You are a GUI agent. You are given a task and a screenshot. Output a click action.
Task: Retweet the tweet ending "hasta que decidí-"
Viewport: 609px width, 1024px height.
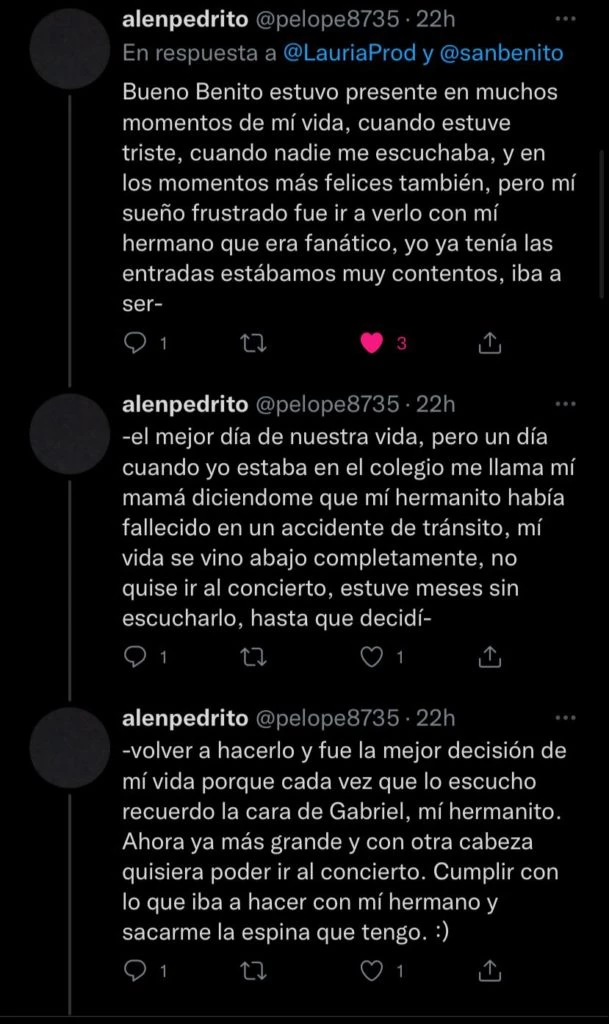point(254,657)
